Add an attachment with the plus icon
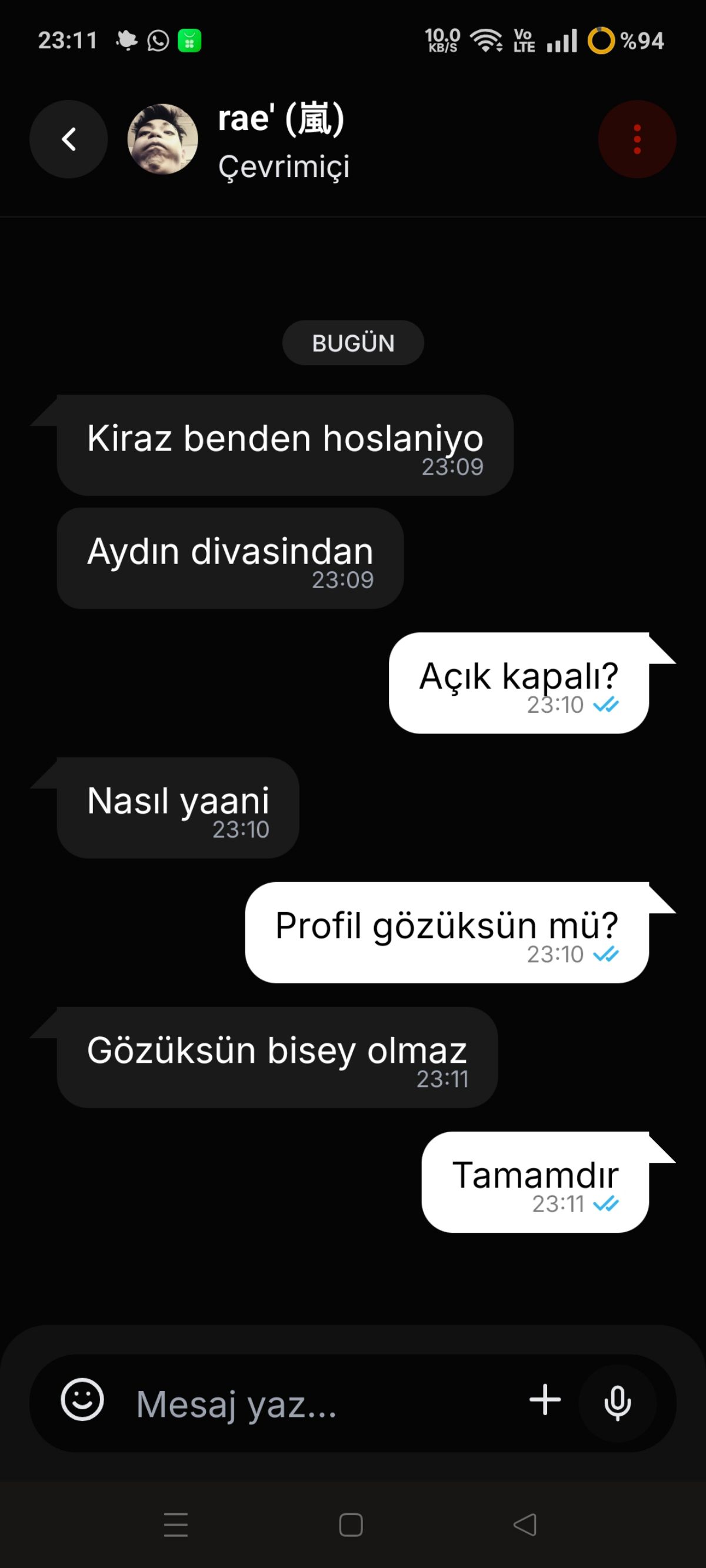This screenshot has width=706, height=1568. click(545, 1399)
